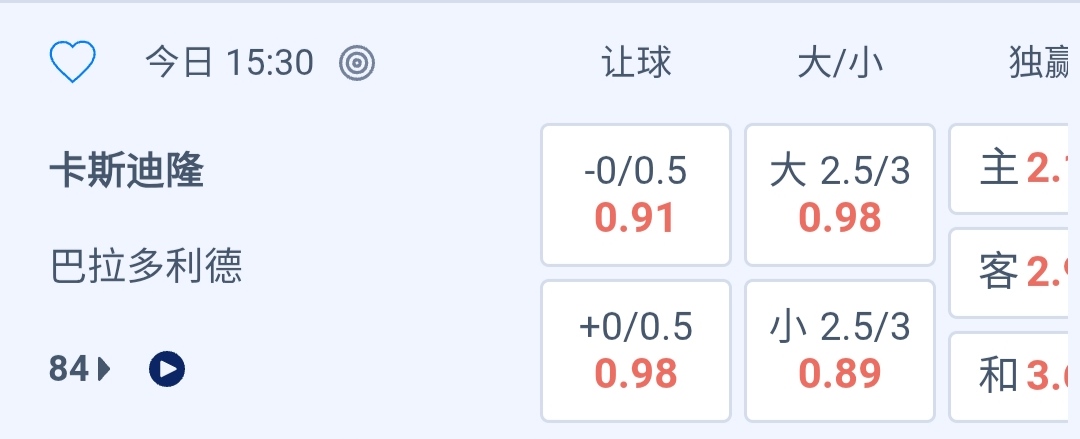Open the live stream play icon
This screenshot has height=439, width=1080.
(167, 370)
